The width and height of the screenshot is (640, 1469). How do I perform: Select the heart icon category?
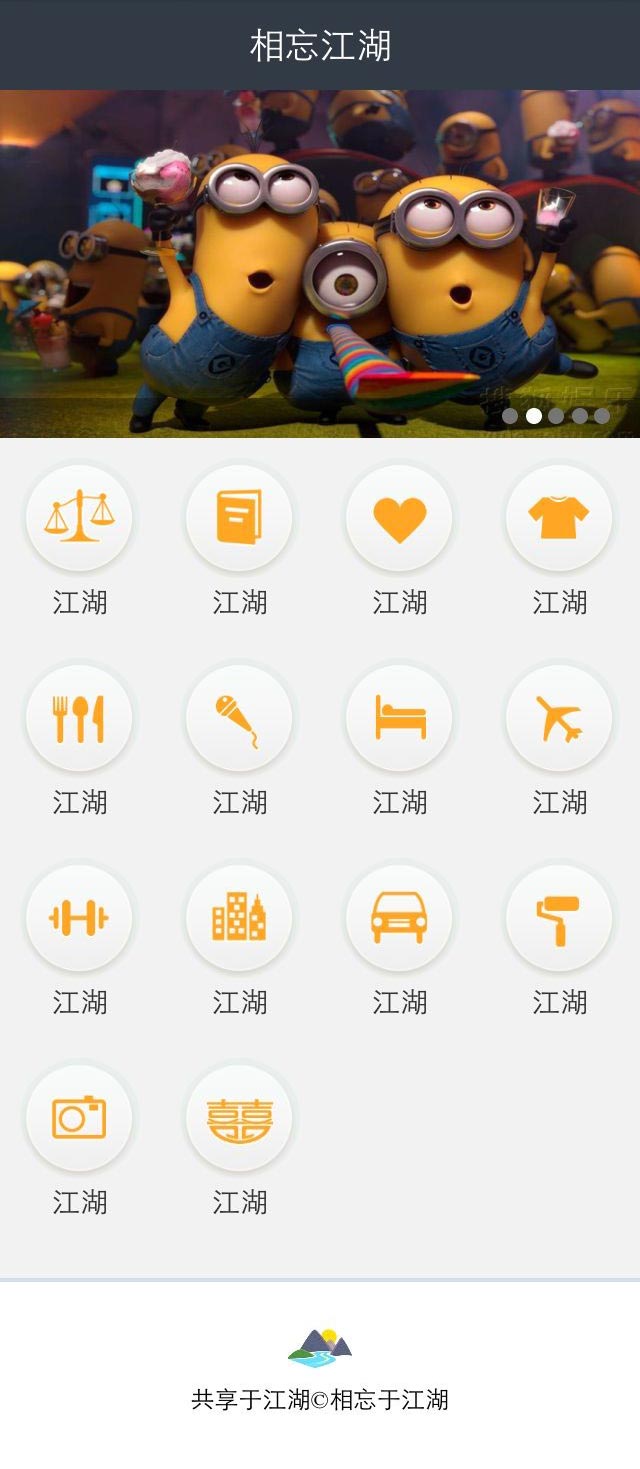coord(399,518)
